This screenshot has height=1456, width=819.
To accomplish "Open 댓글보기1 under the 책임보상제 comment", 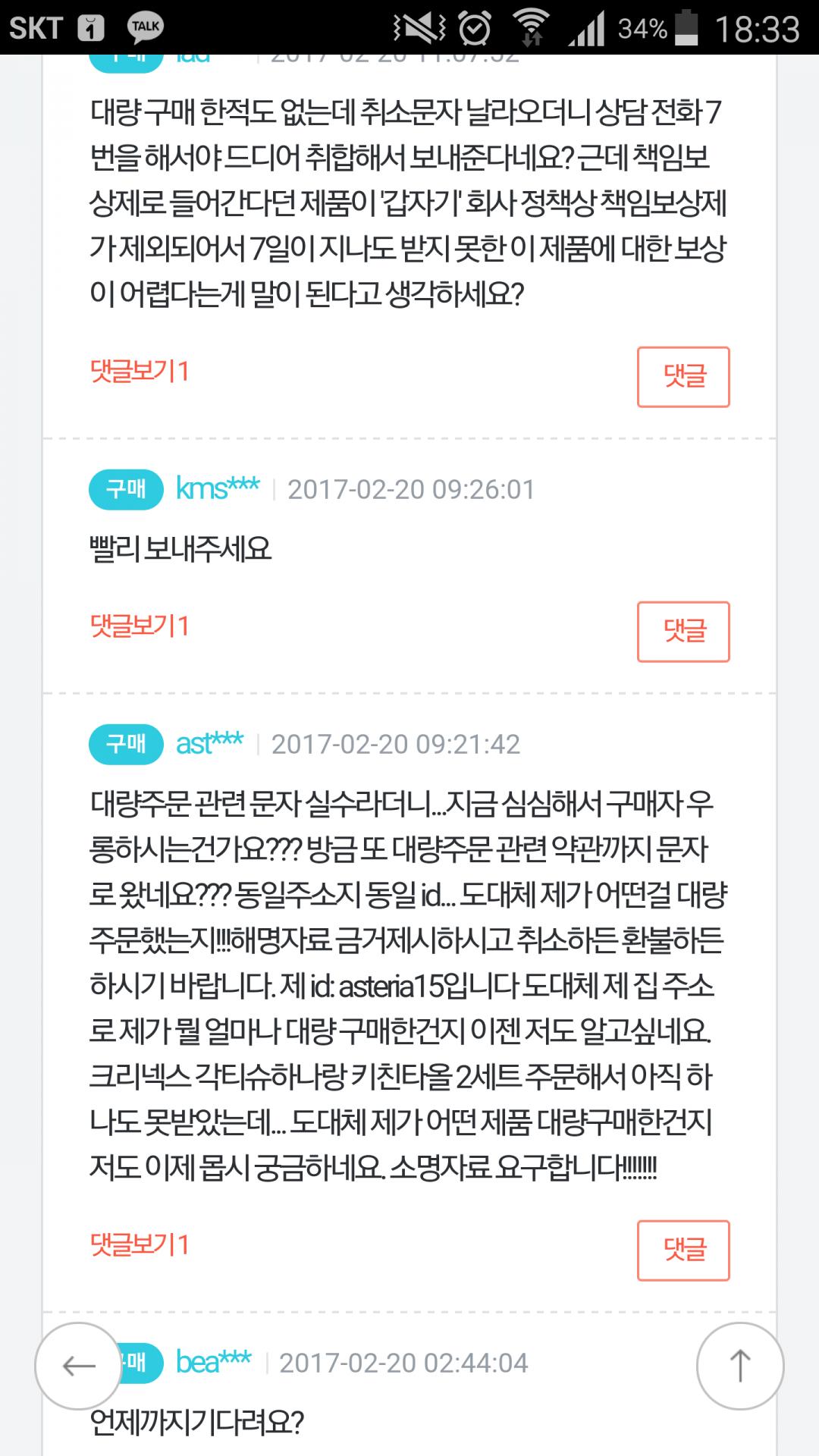I will 140,371.
